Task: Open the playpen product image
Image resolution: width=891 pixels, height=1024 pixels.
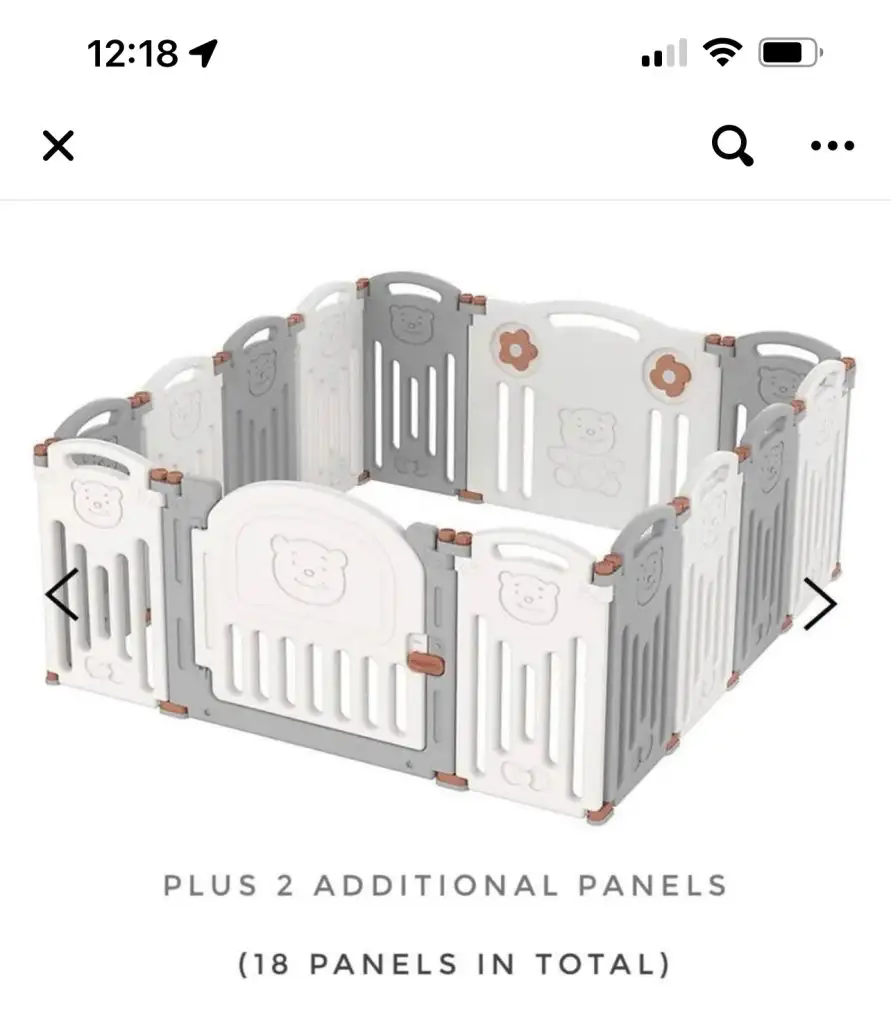Action: coord(445,540)
